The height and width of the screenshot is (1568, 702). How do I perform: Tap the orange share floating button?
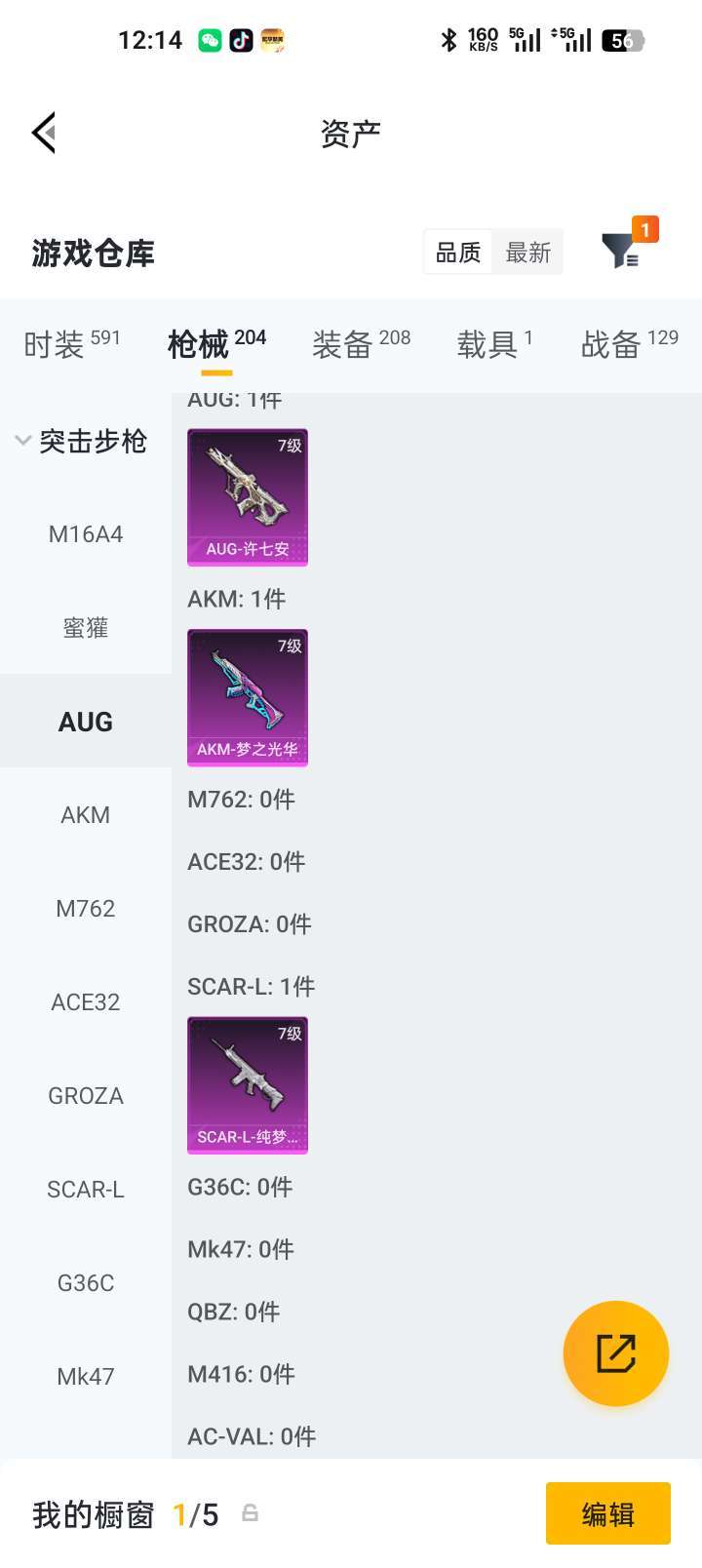point(616,1353)
